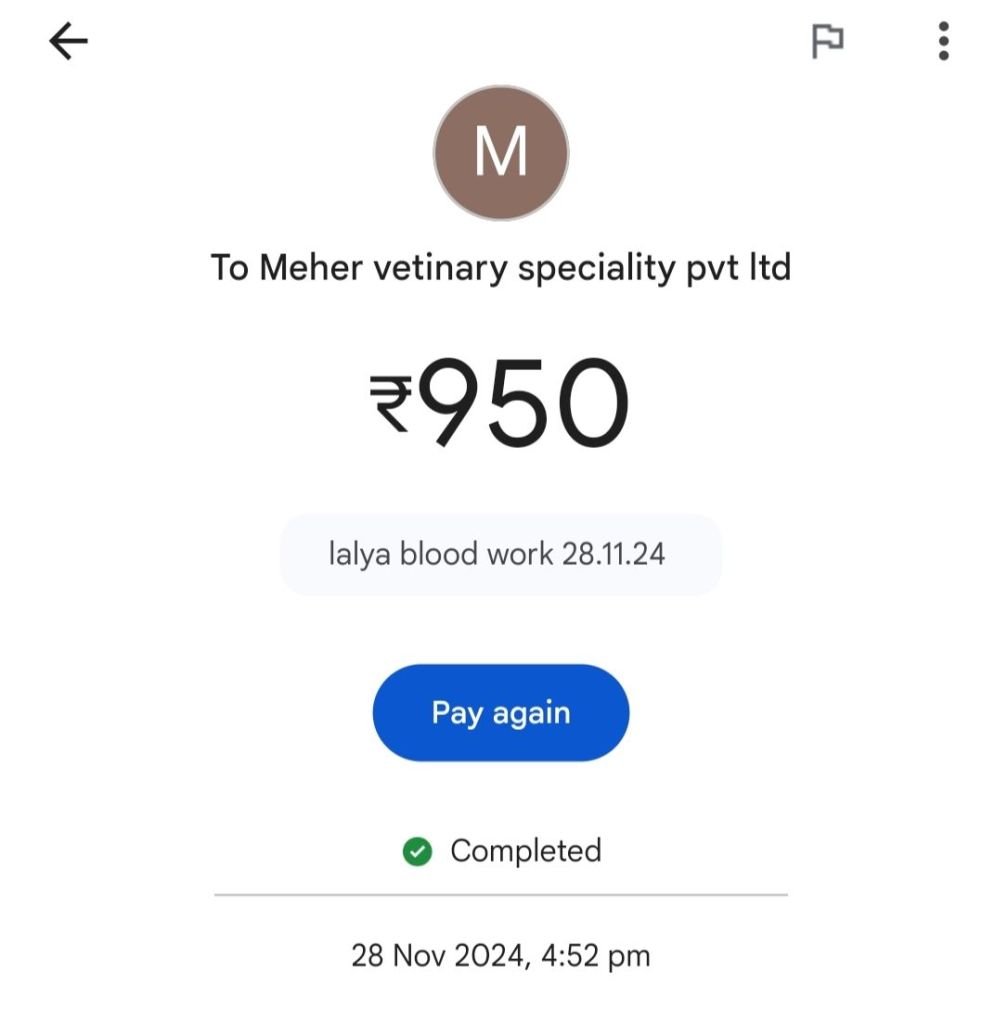Open the three-dot overflow menu
This screenshot has width=995, height=1023.
943,42
